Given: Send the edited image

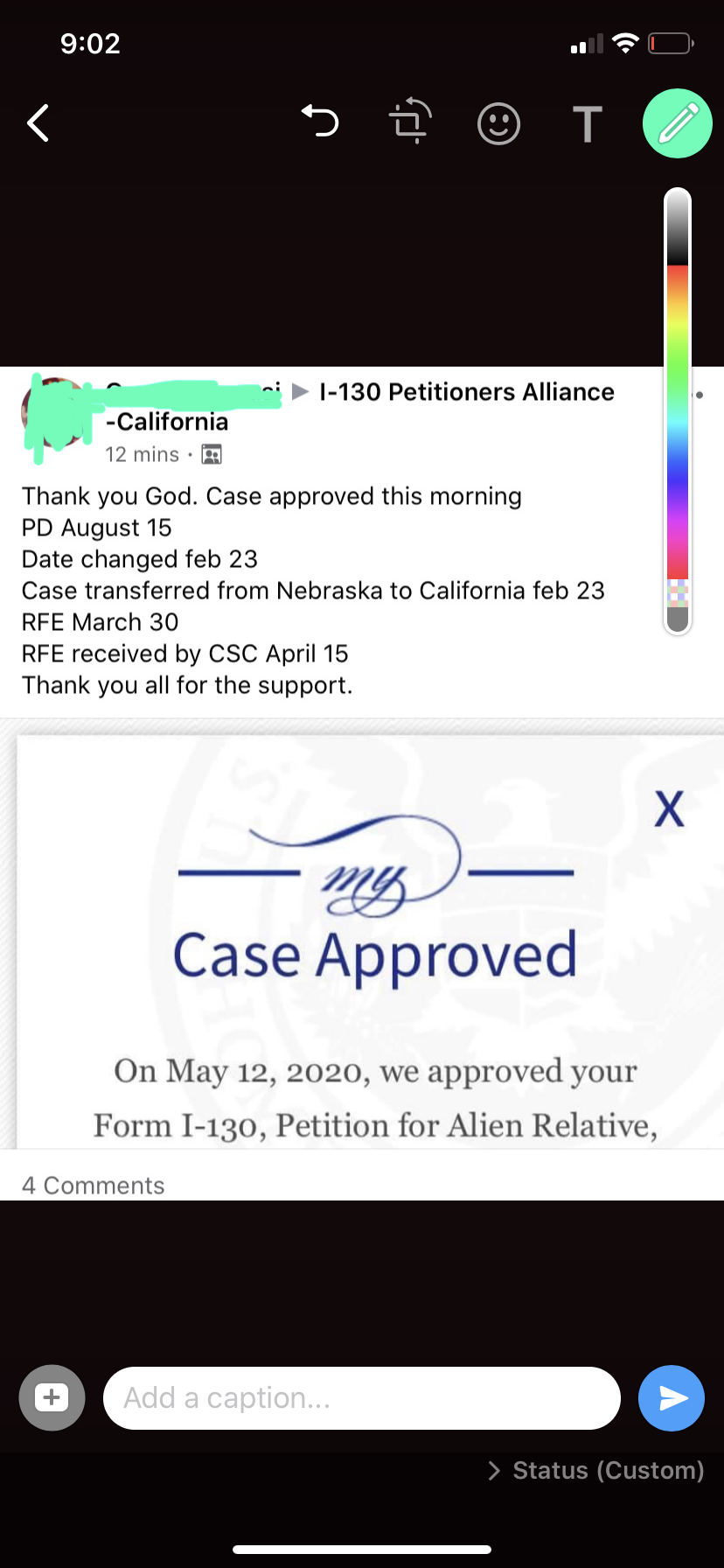Looking at the screenshot, I should (x=671, y=1397).
